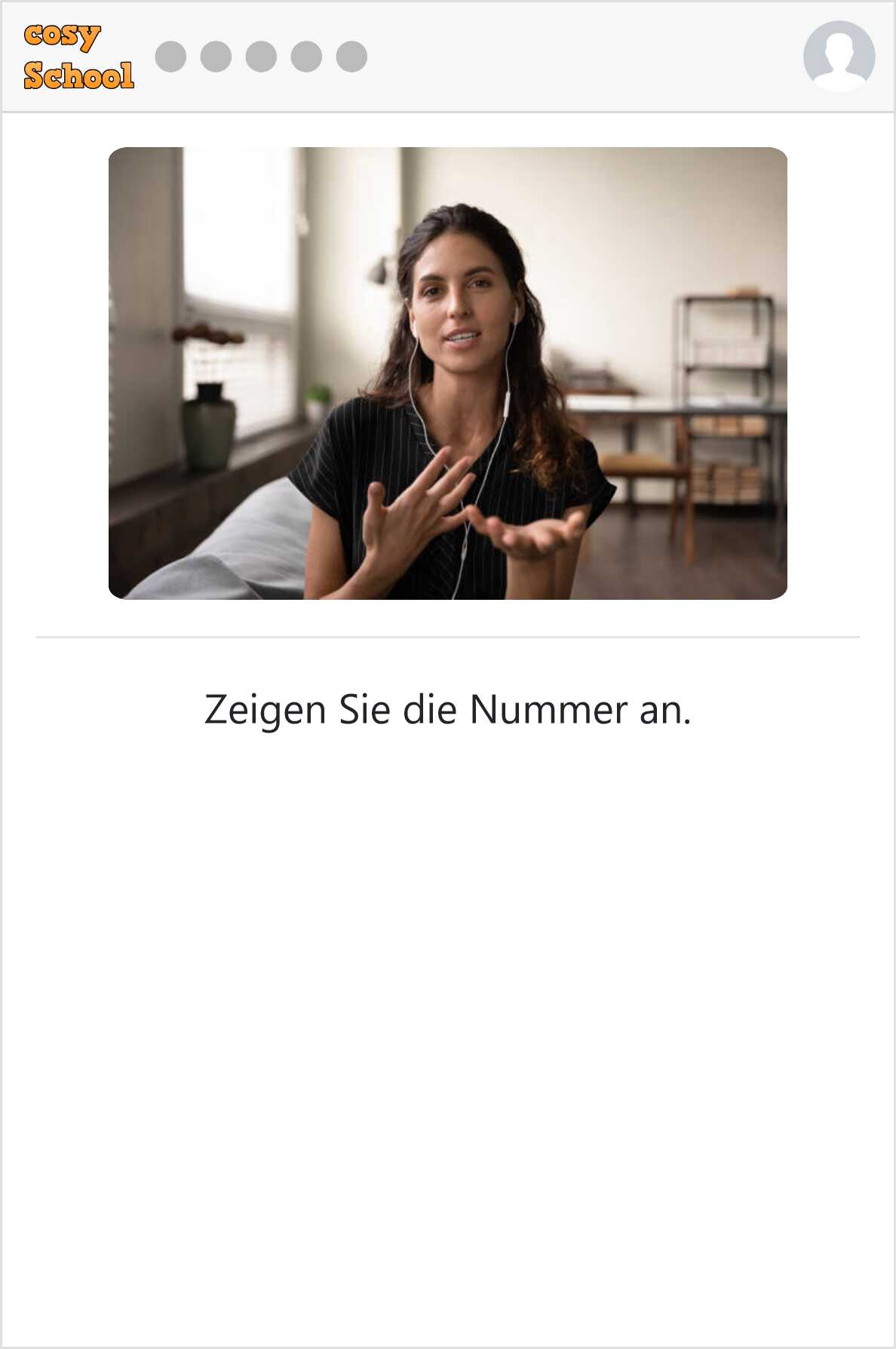Open the user profile avatar
Screen dimensions: 896x1349
click(839, 57)
